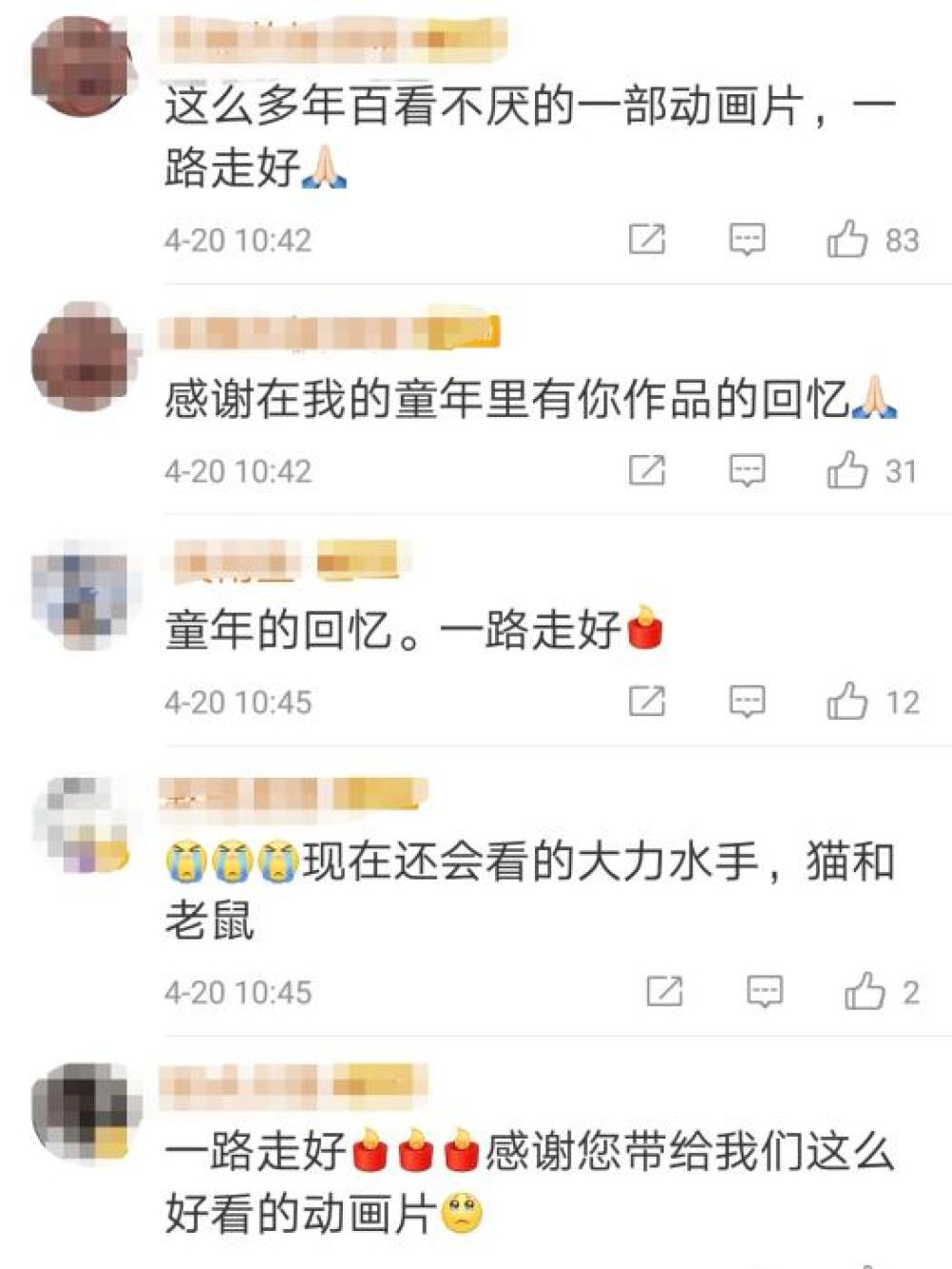Like the 猫和老鼠 comment
This screenshot has width=952, height=1269.
tap(864, 991)
